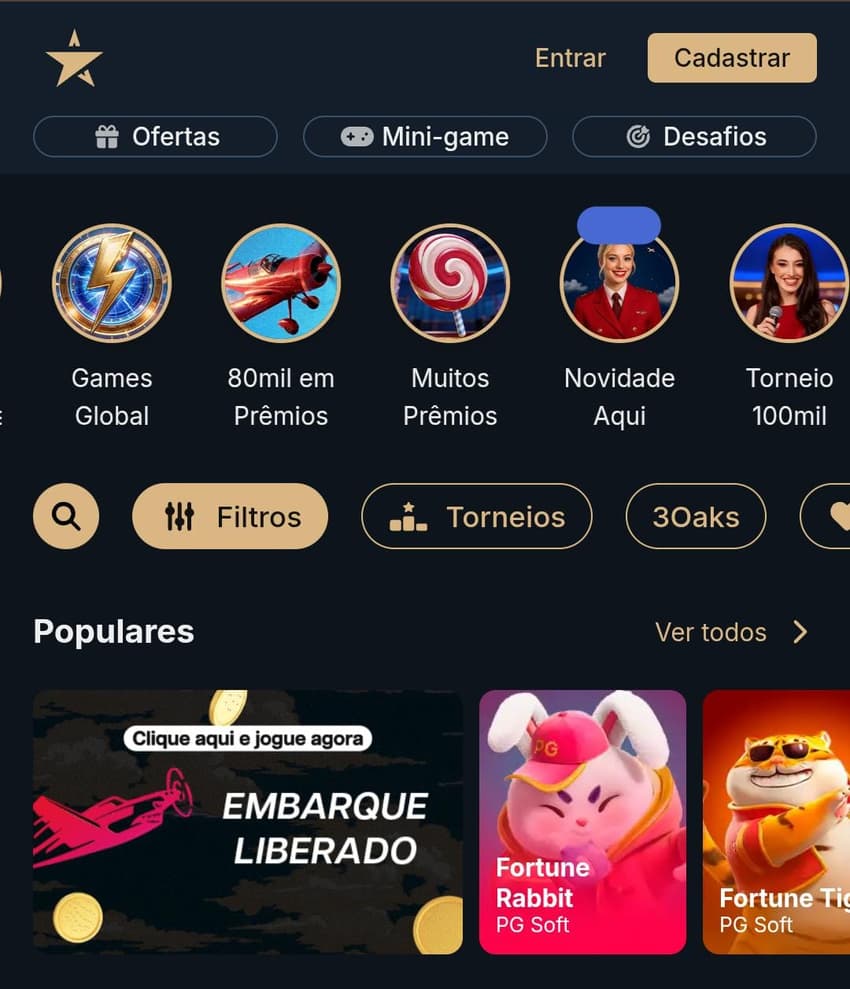850x989 pixels.
Task: Tap the Entrar login link
Action: (x=570, y=58)
